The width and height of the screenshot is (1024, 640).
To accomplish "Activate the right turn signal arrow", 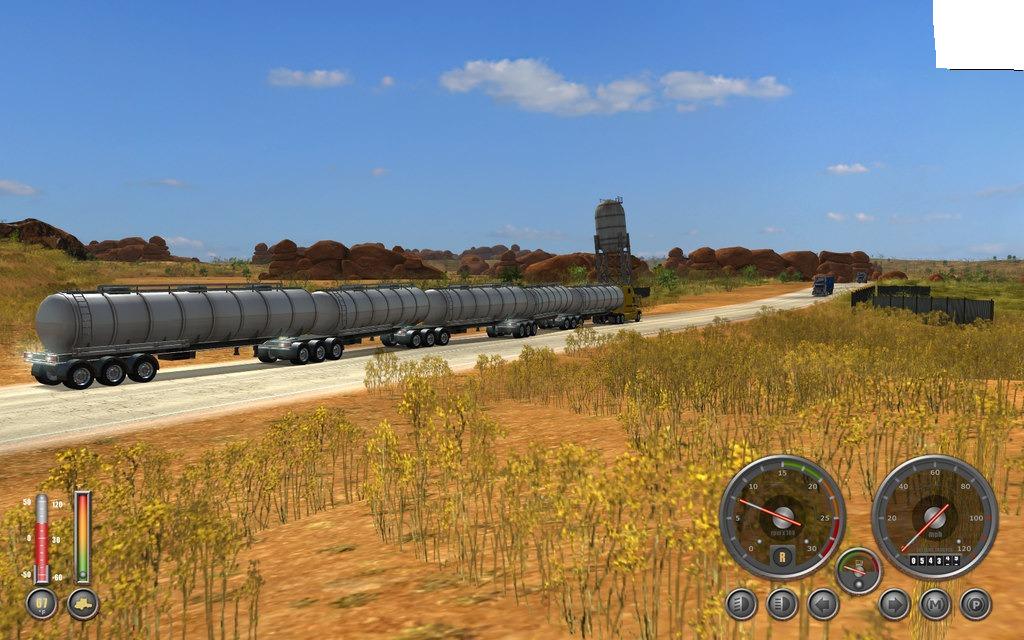I will tap(894, 604).
